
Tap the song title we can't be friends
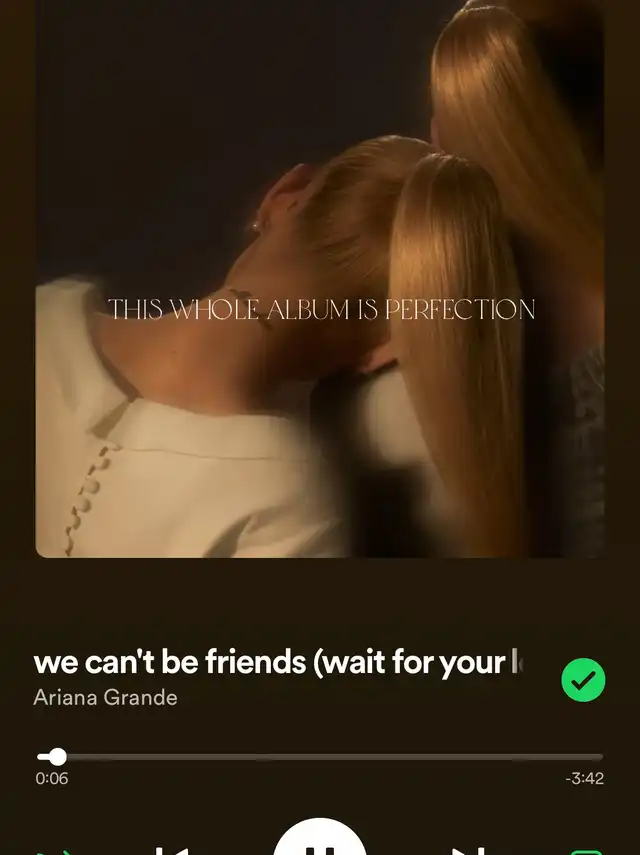coord(278,663)
